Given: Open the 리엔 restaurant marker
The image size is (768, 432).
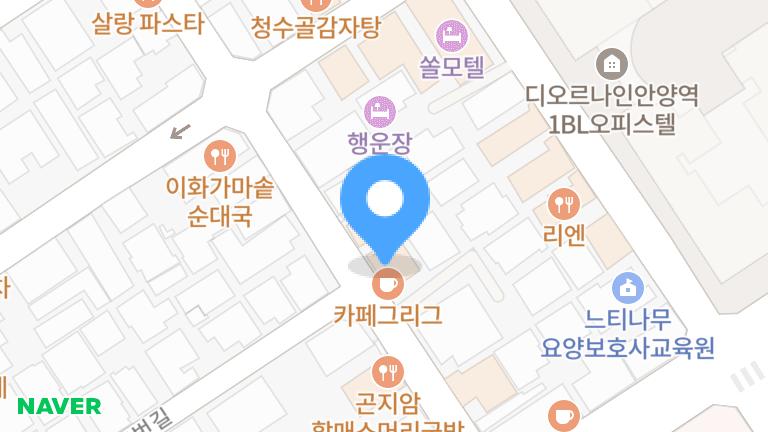Looking at the screenshot, I should click(x=565, y=206).
